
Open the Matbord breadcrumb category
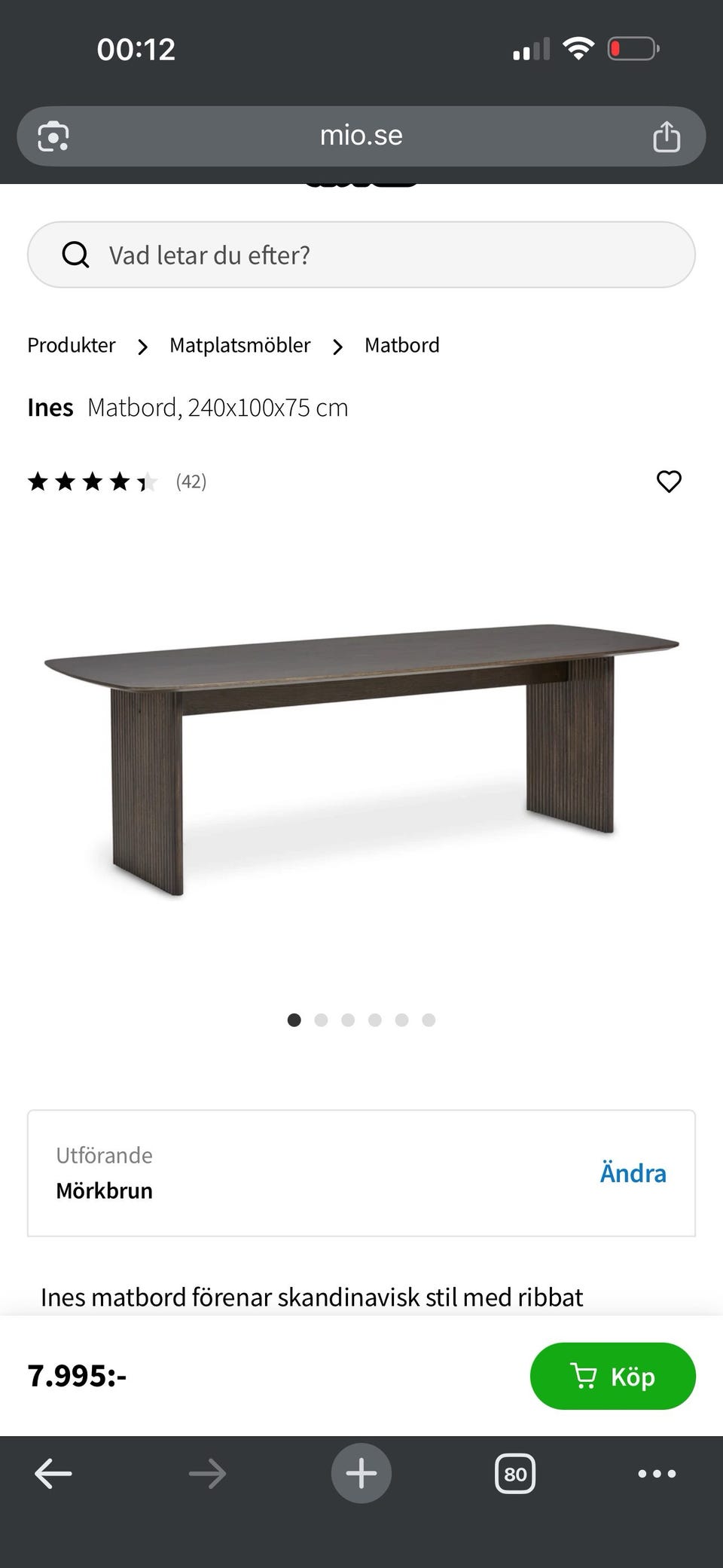[x=402, y=345]
